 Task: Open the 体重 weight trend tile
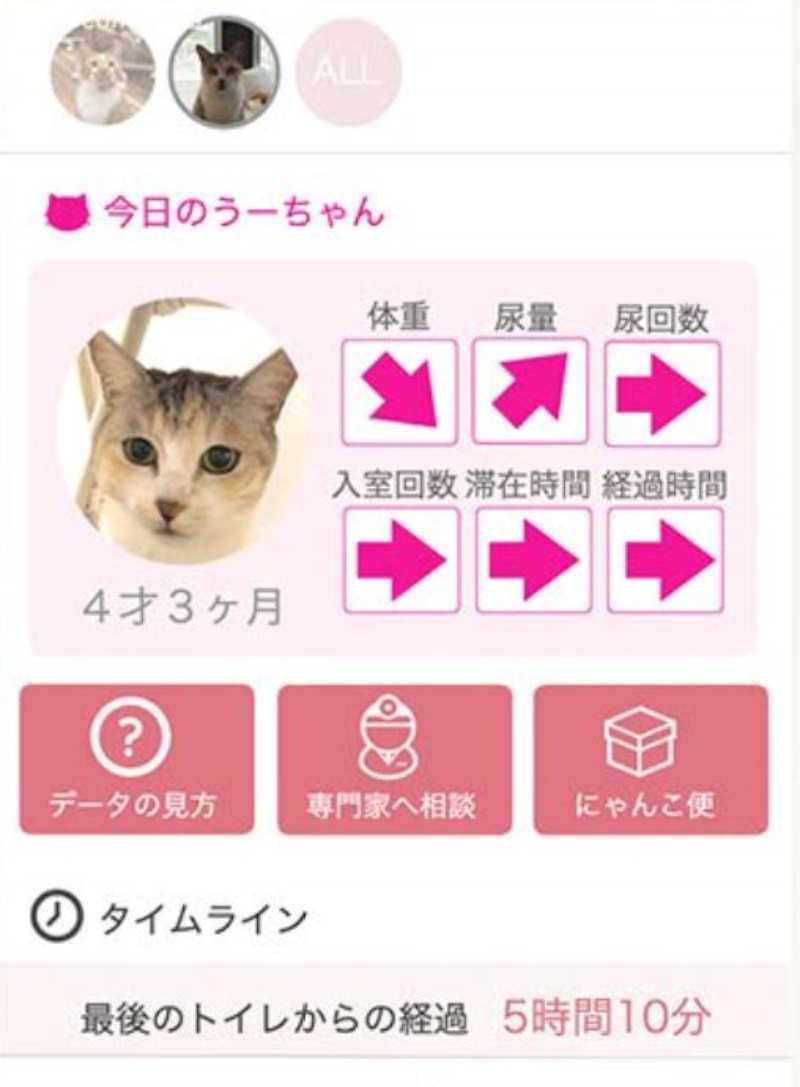(400, 392)
